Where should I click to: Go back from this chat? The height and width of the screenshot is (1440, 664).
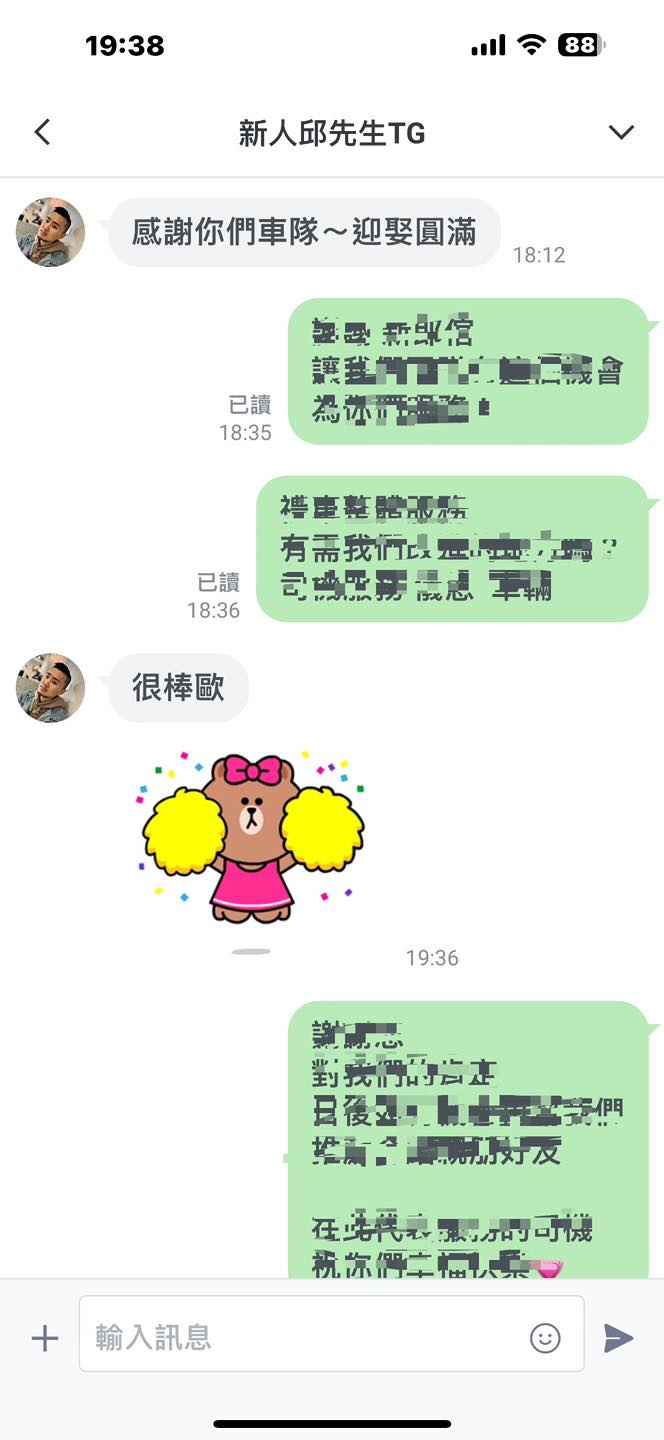[42, 132]
